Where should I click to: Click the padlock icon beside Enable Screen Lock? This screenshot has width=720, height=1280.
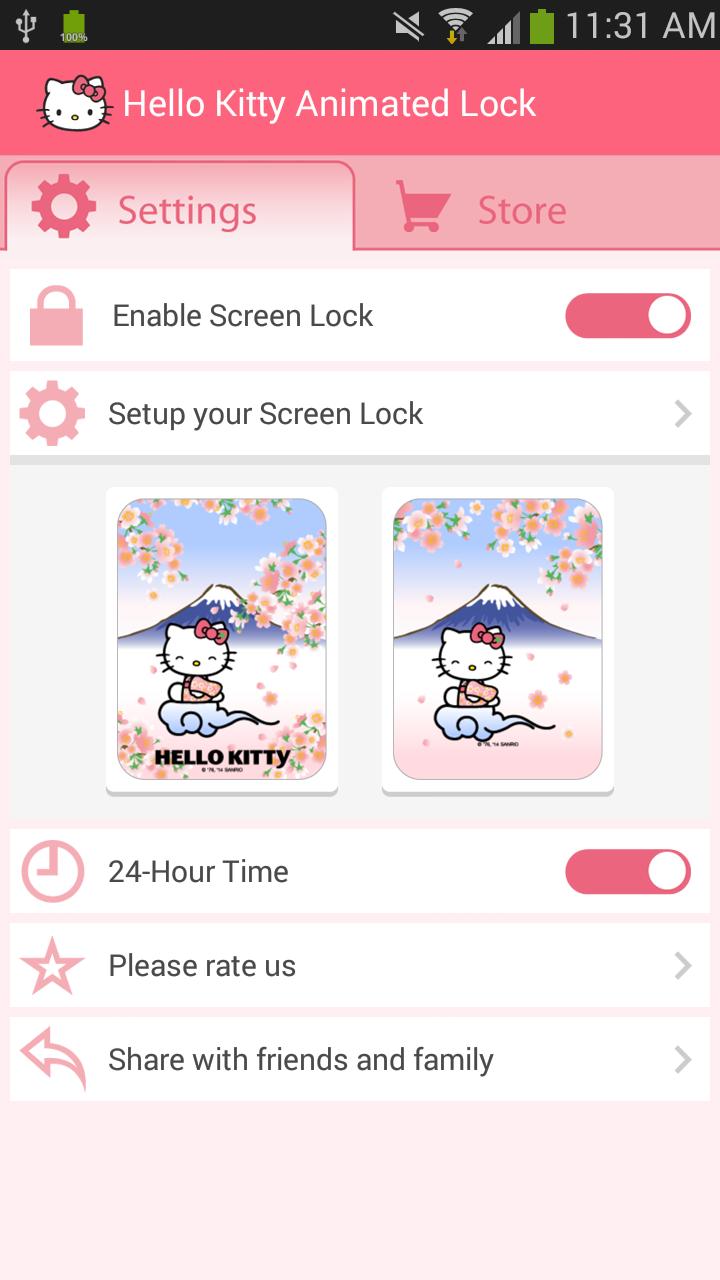point(54,315)
